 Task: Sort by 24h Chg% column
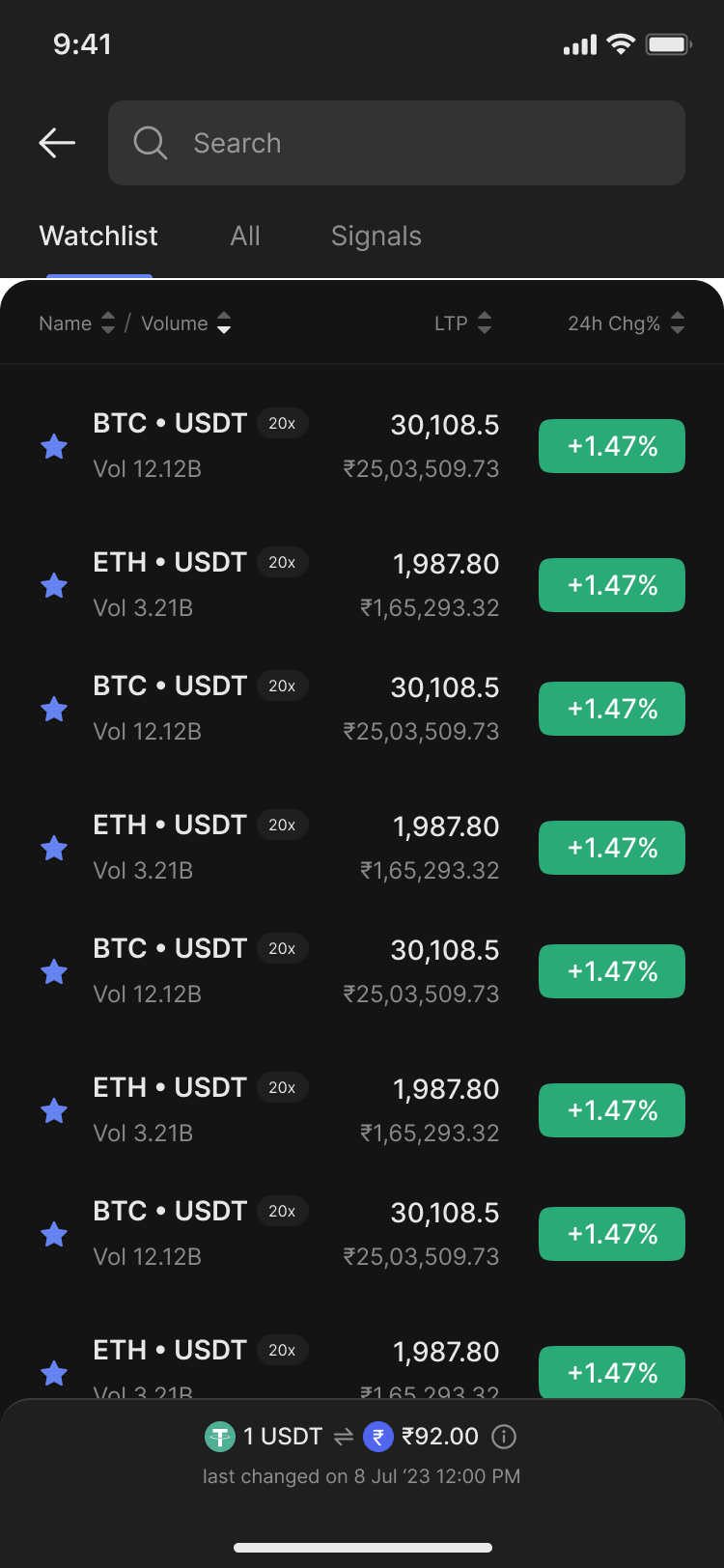[627, 323]
